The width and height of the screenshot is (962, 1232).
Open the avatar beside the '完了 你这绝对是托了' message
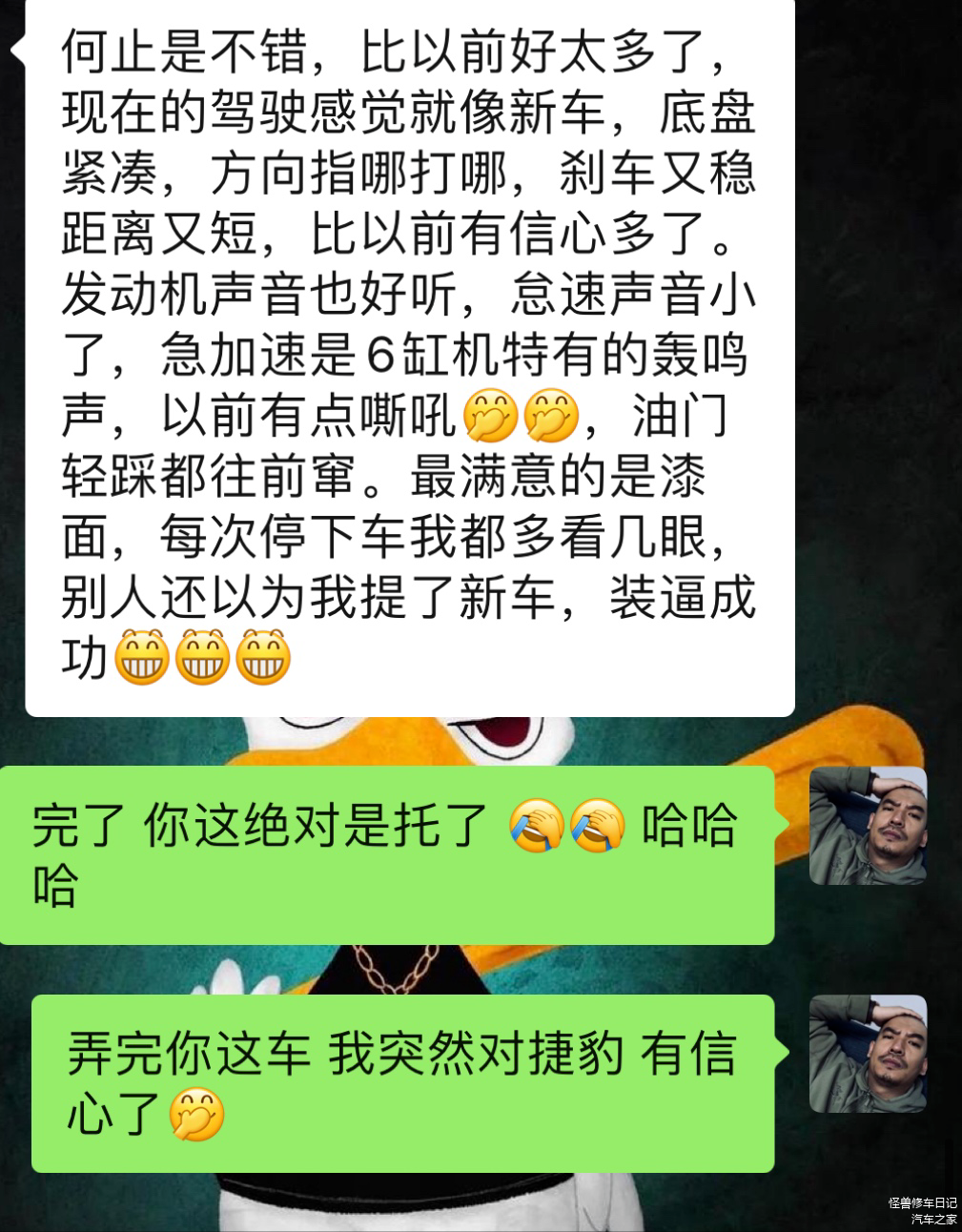868,826
